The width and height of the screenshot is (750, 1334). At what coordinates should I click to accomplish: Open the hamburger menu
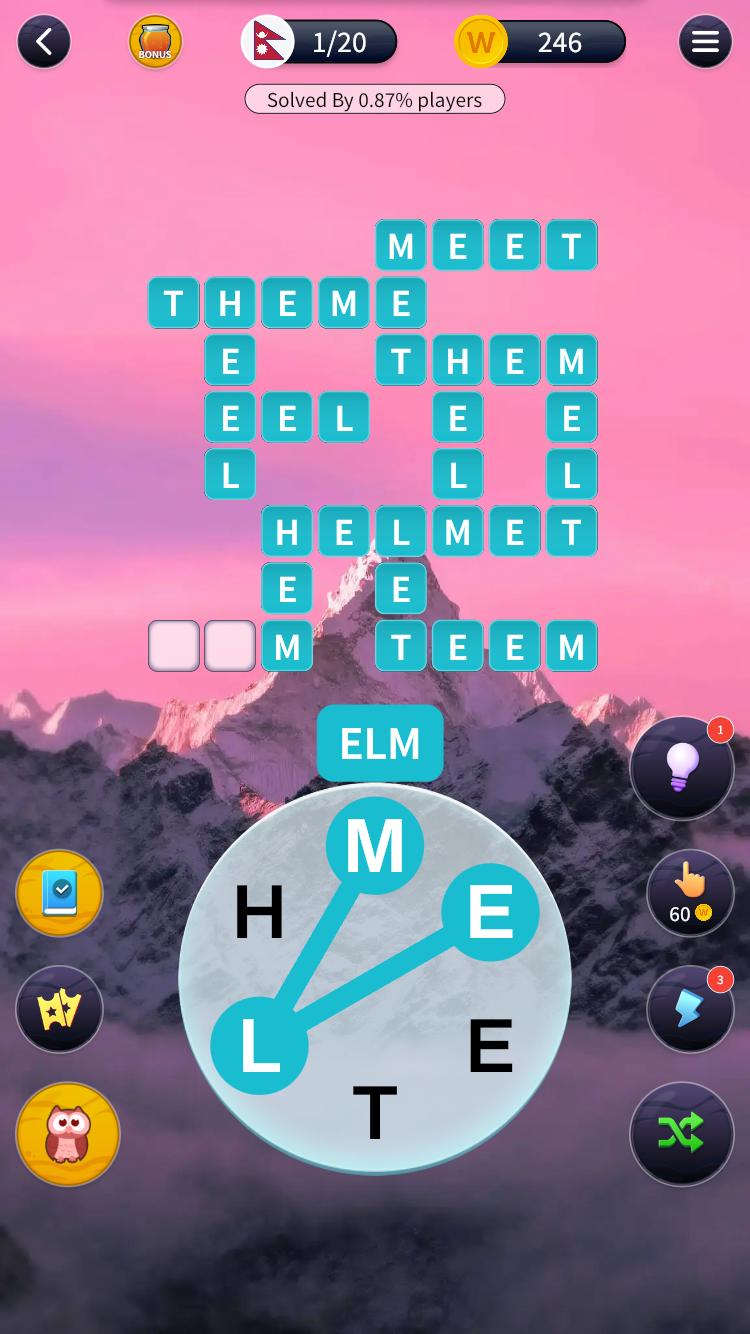pos(705,42)
